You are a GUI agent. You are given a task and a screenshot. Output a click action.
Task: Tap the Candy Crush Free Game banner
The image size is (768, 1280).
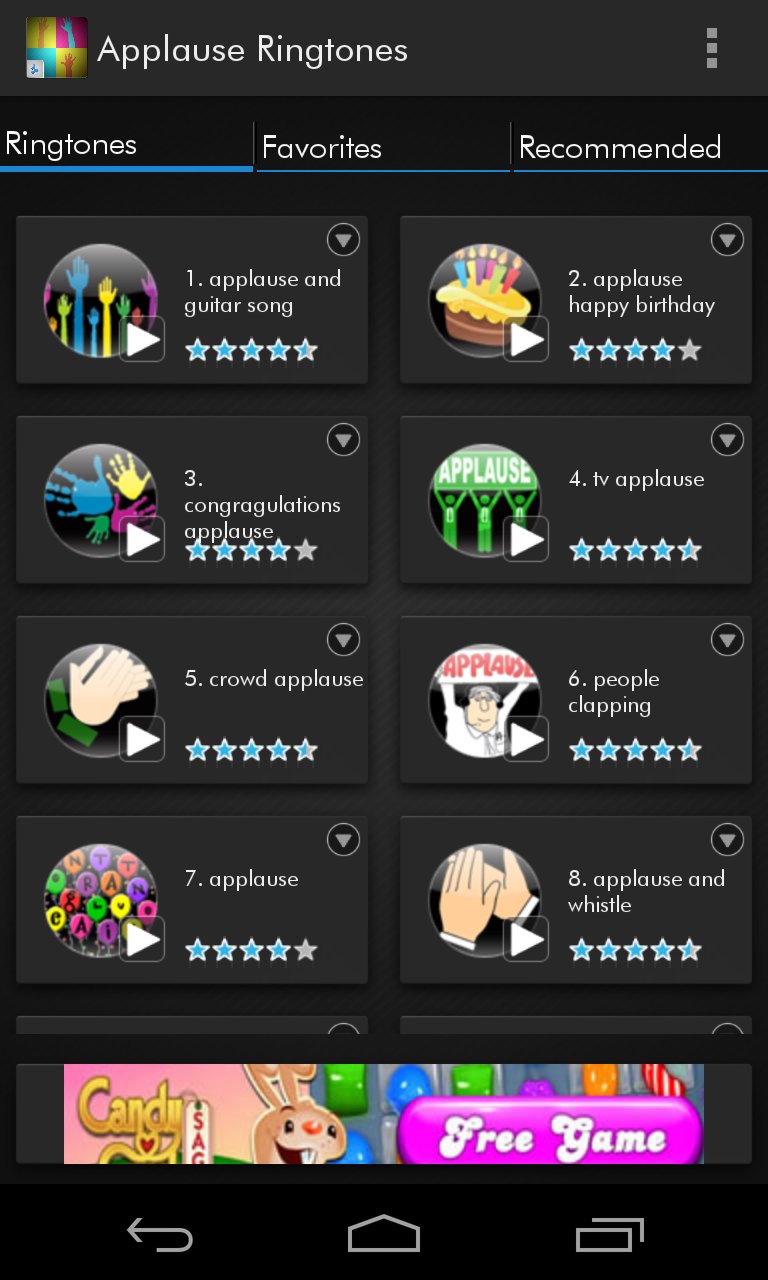(x=384, y=1113)
